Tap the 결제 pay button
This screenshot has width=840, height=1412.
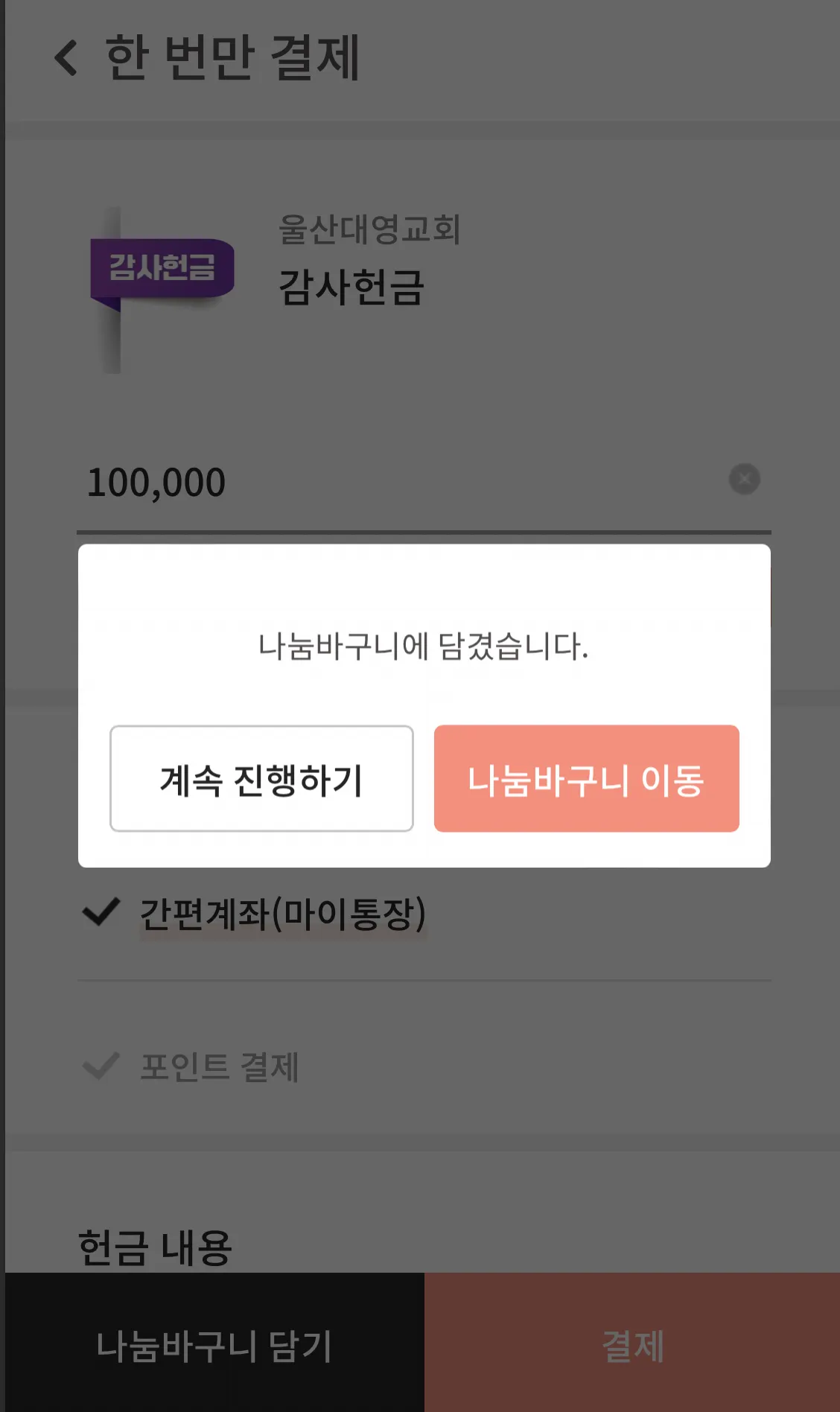click(x=632, y=1345)
